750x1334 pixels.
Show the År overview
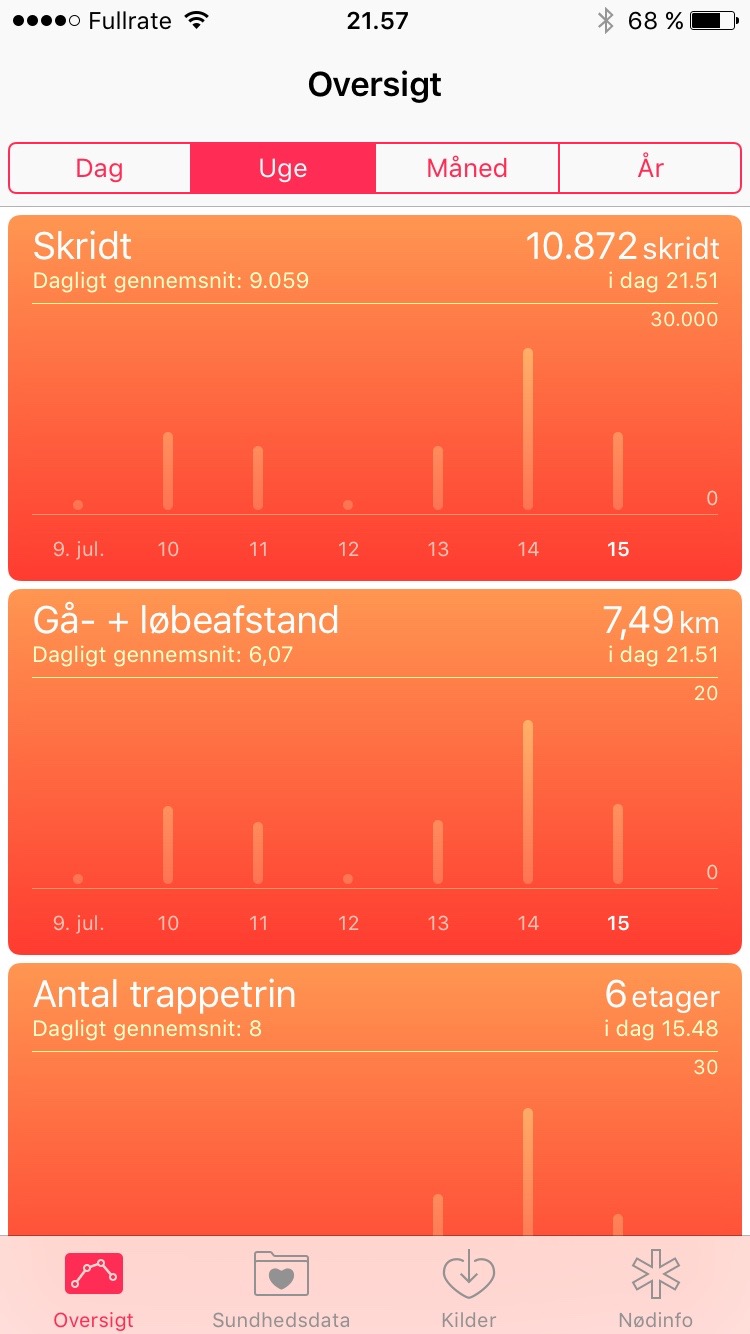click(x=650, y=168)
